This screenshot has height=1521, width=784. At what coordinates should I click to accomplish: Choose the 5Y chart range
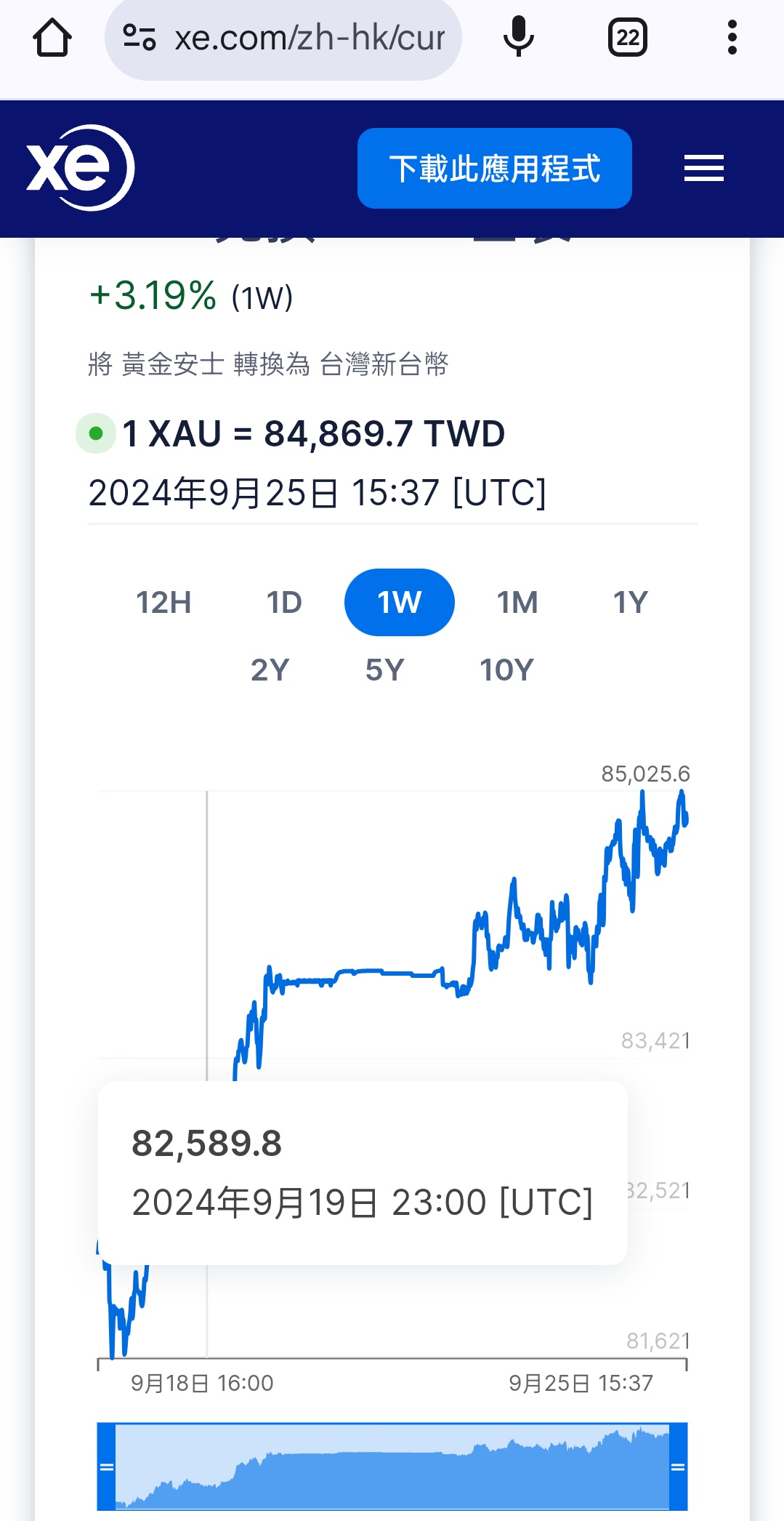384,670
